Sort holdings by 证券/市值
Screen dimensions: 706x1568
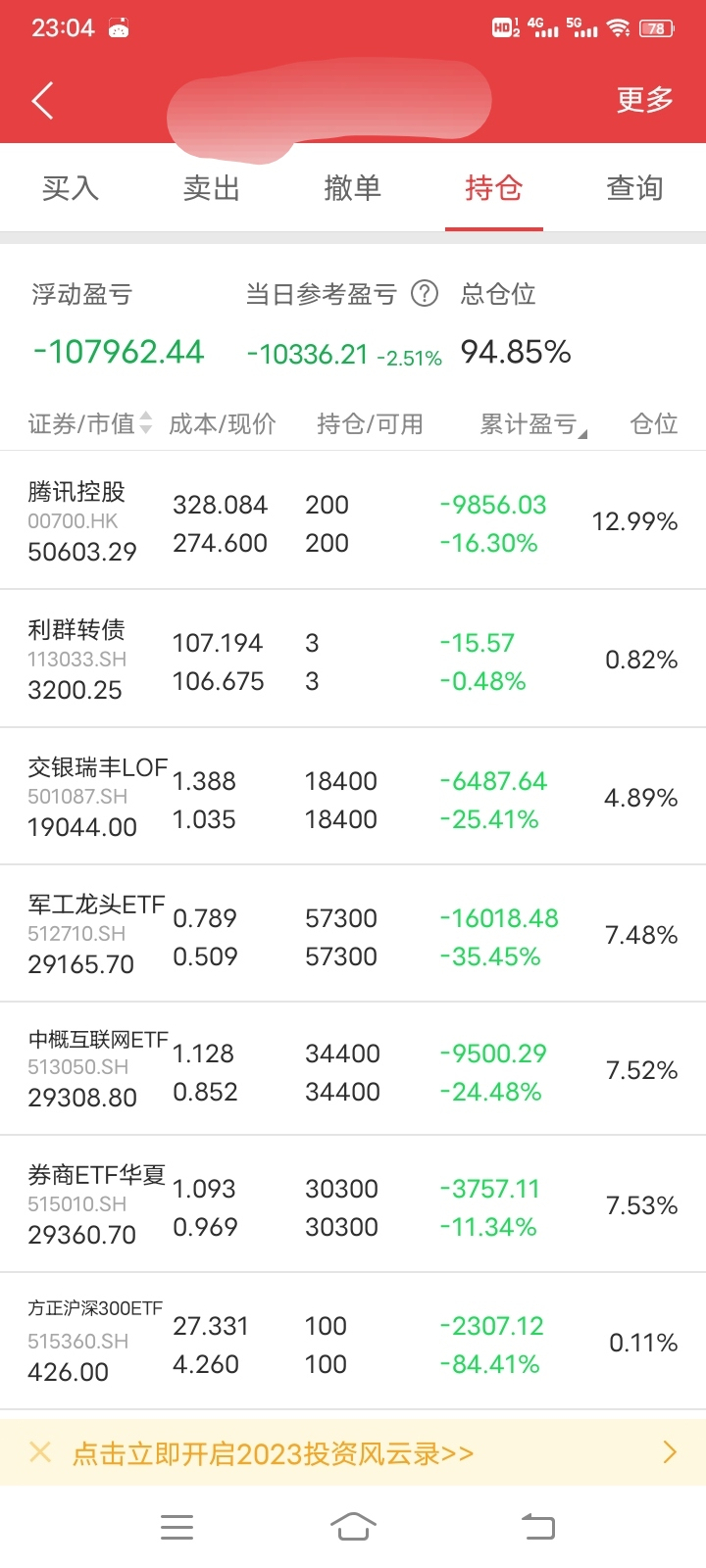(x=90, y=423)
